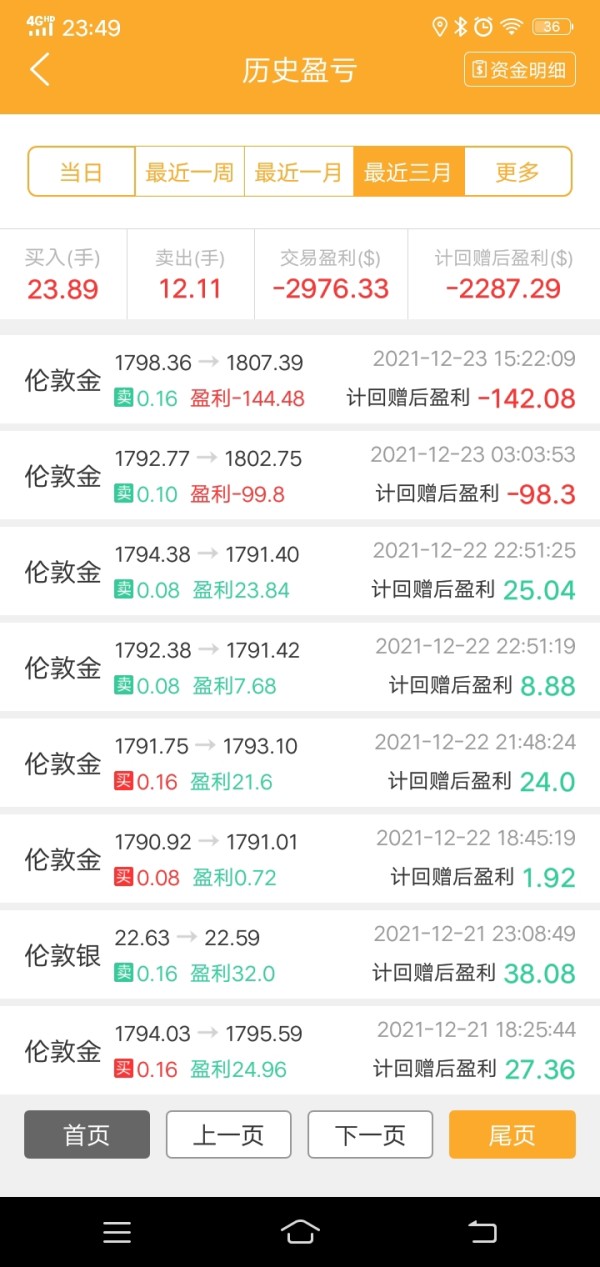View the trade from 2021-12-22 22:51:25
Image resolution: width=600 pixels, height=1267 pixels.
tap(300, 572)
